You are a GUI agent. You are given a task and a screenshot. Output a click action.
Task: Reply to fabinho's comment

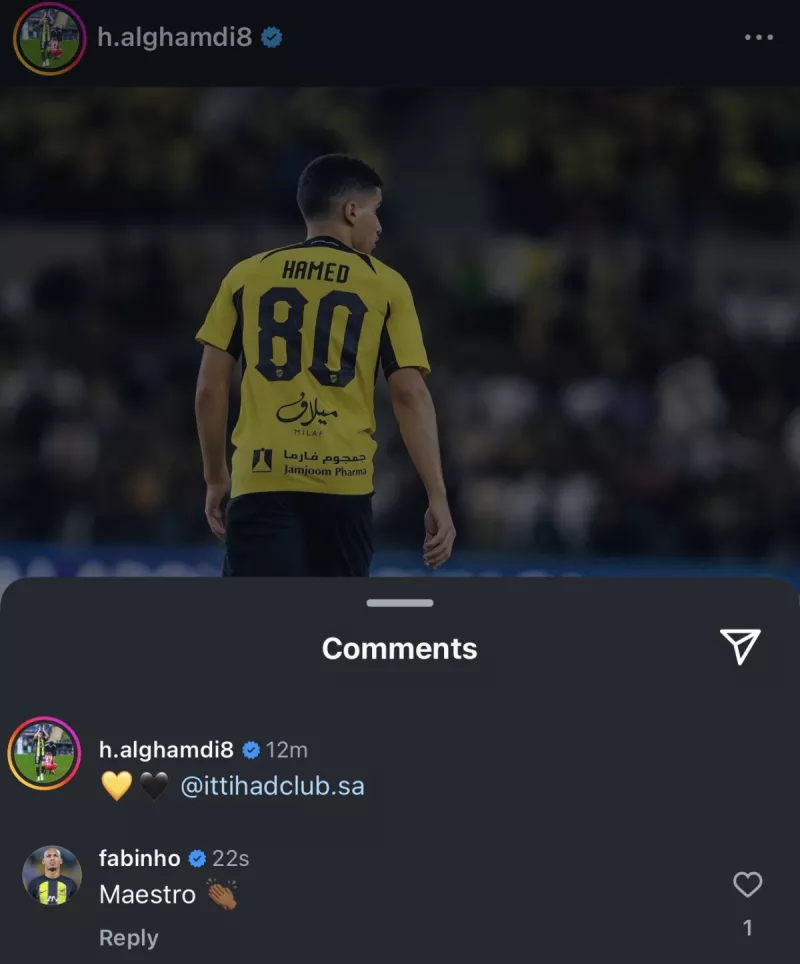128,938
